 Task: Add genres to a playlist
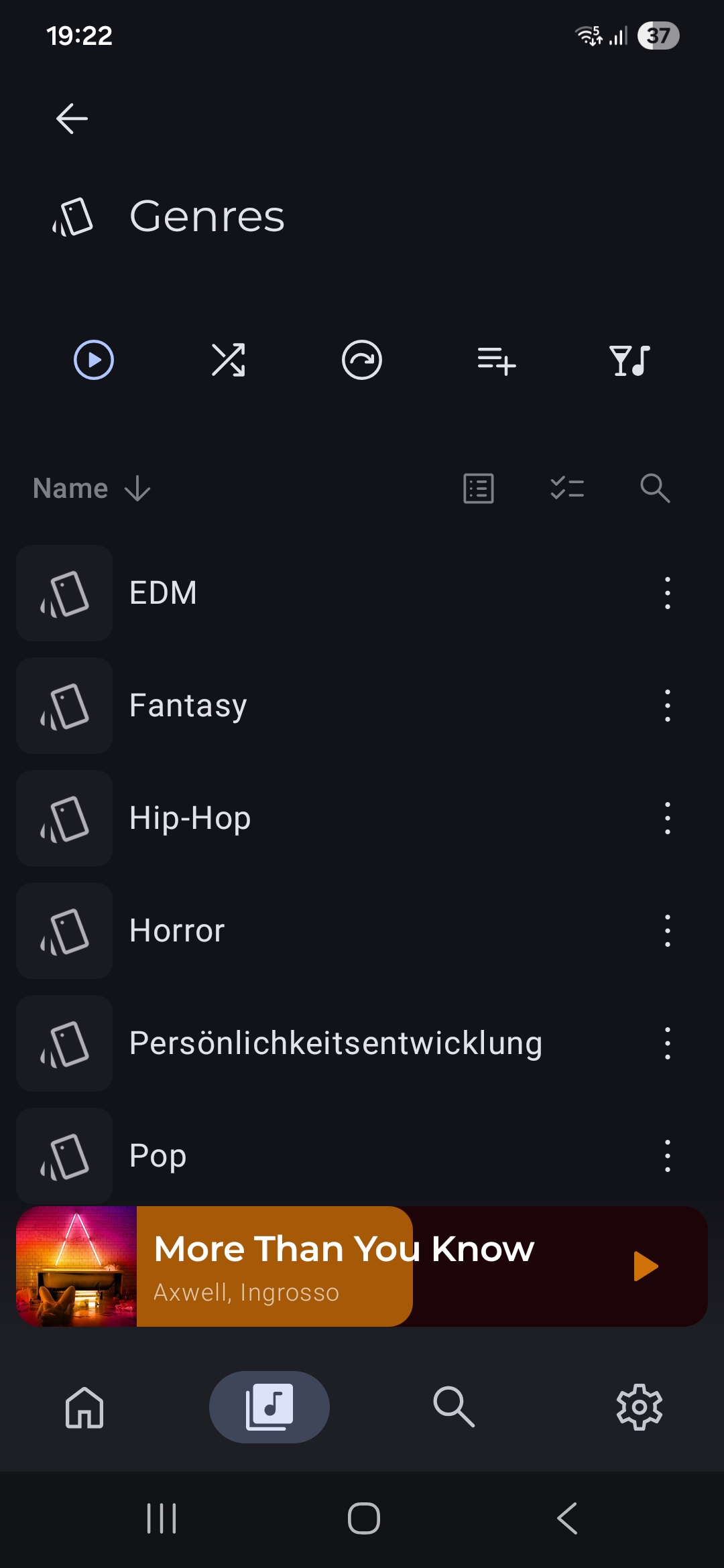tap(496, 361)
